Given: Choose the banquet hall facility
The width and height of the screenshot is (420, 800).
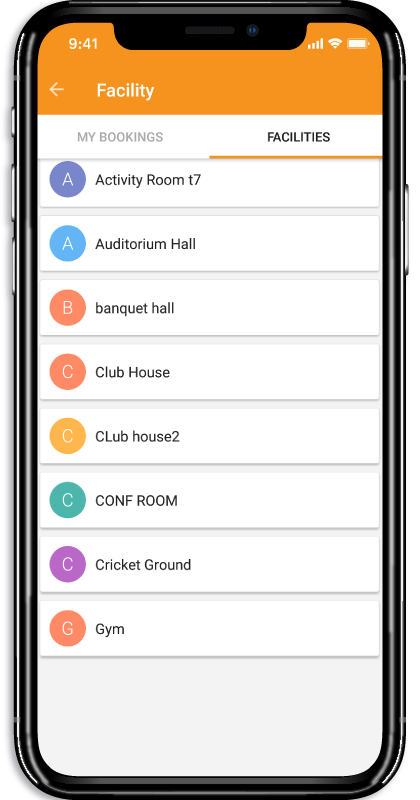Looking at the screenshot, I should (x=209, y=308).
